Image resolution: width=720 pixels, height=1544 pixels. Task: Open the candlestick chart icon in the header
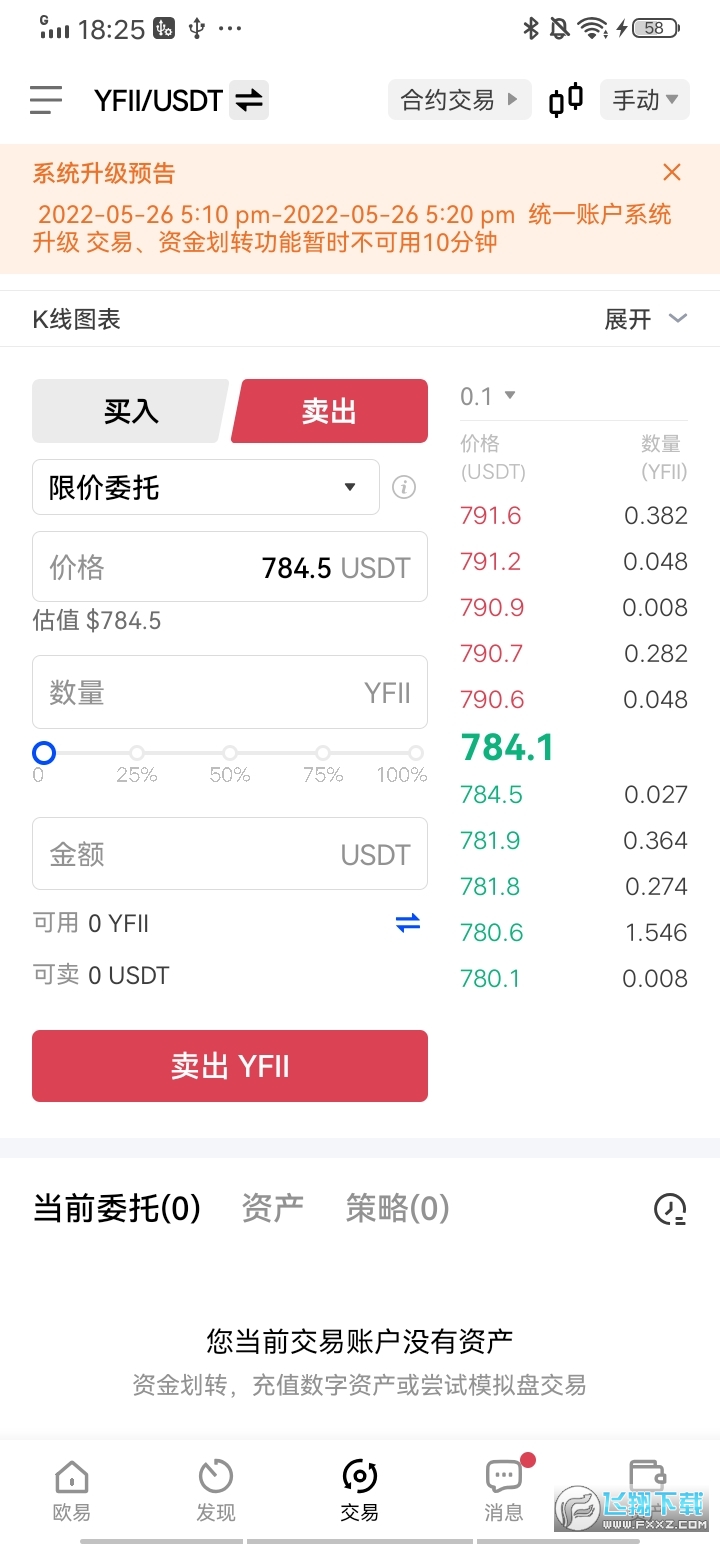point(566,99)
